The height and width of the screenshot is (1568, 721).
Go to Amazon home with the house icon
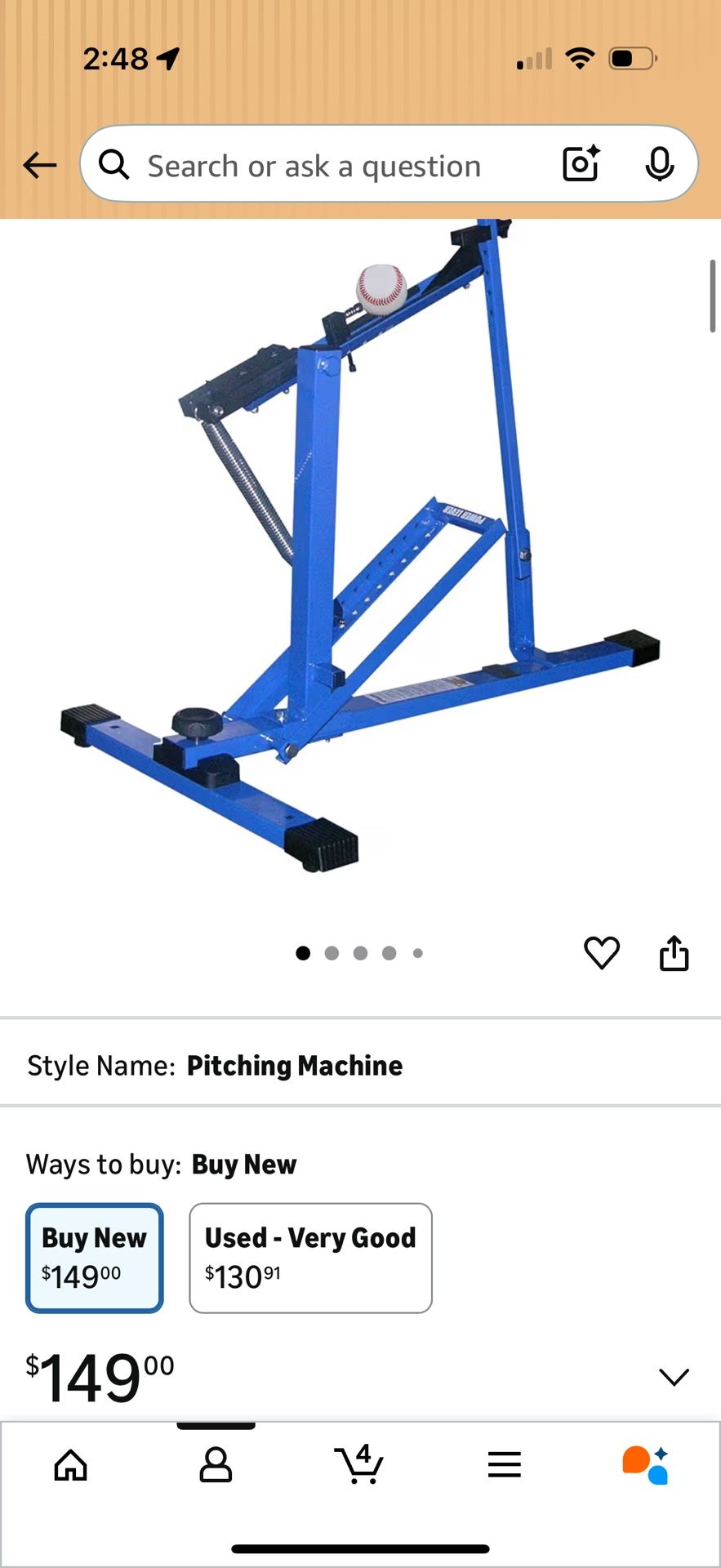coord(70,1464)
